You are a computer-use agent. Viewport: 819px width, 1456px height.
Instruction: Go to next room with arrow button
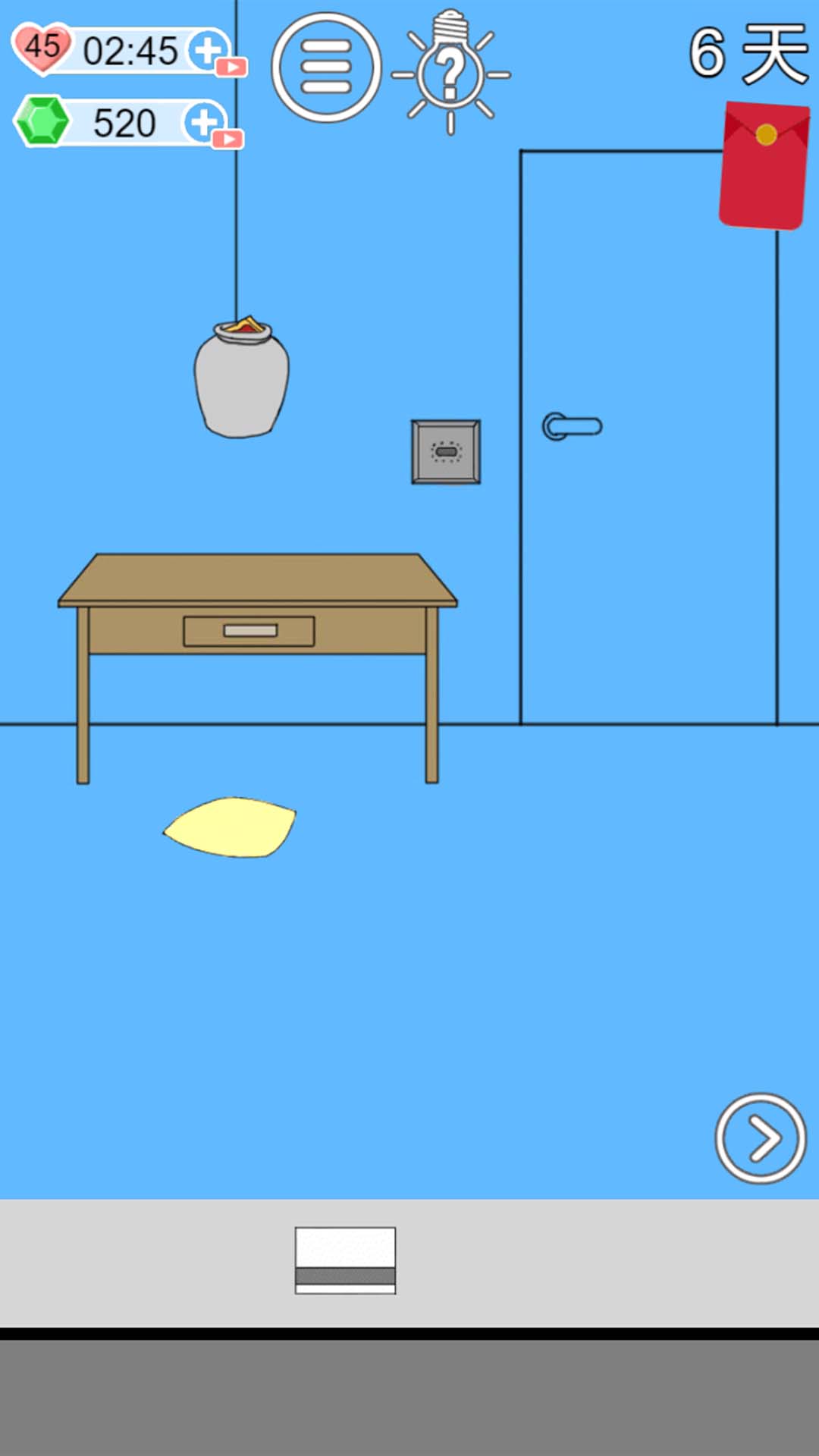[x=761, y=1137]
